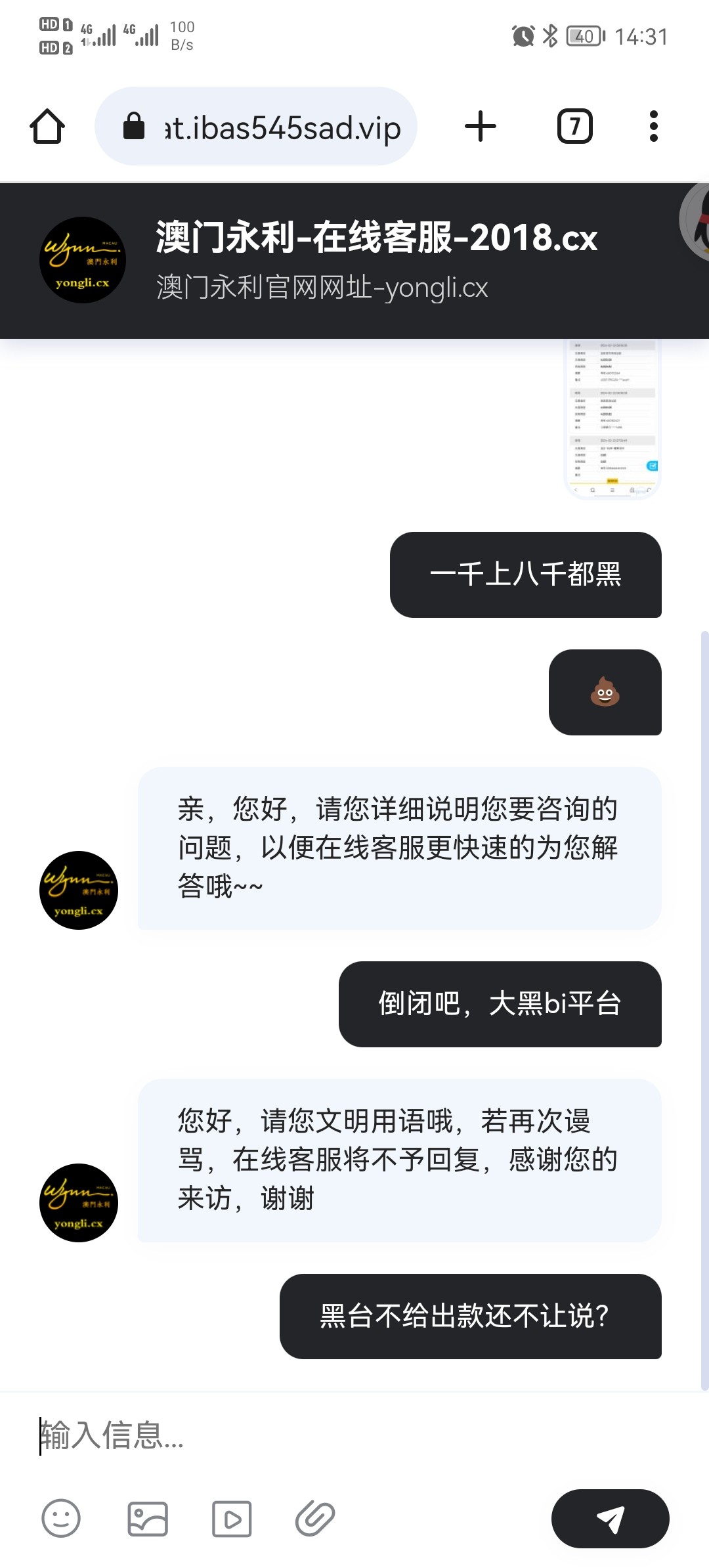The image size is (709, 1568).
Task: Open the sent screenshot image
Action: [x=612, y=419]
